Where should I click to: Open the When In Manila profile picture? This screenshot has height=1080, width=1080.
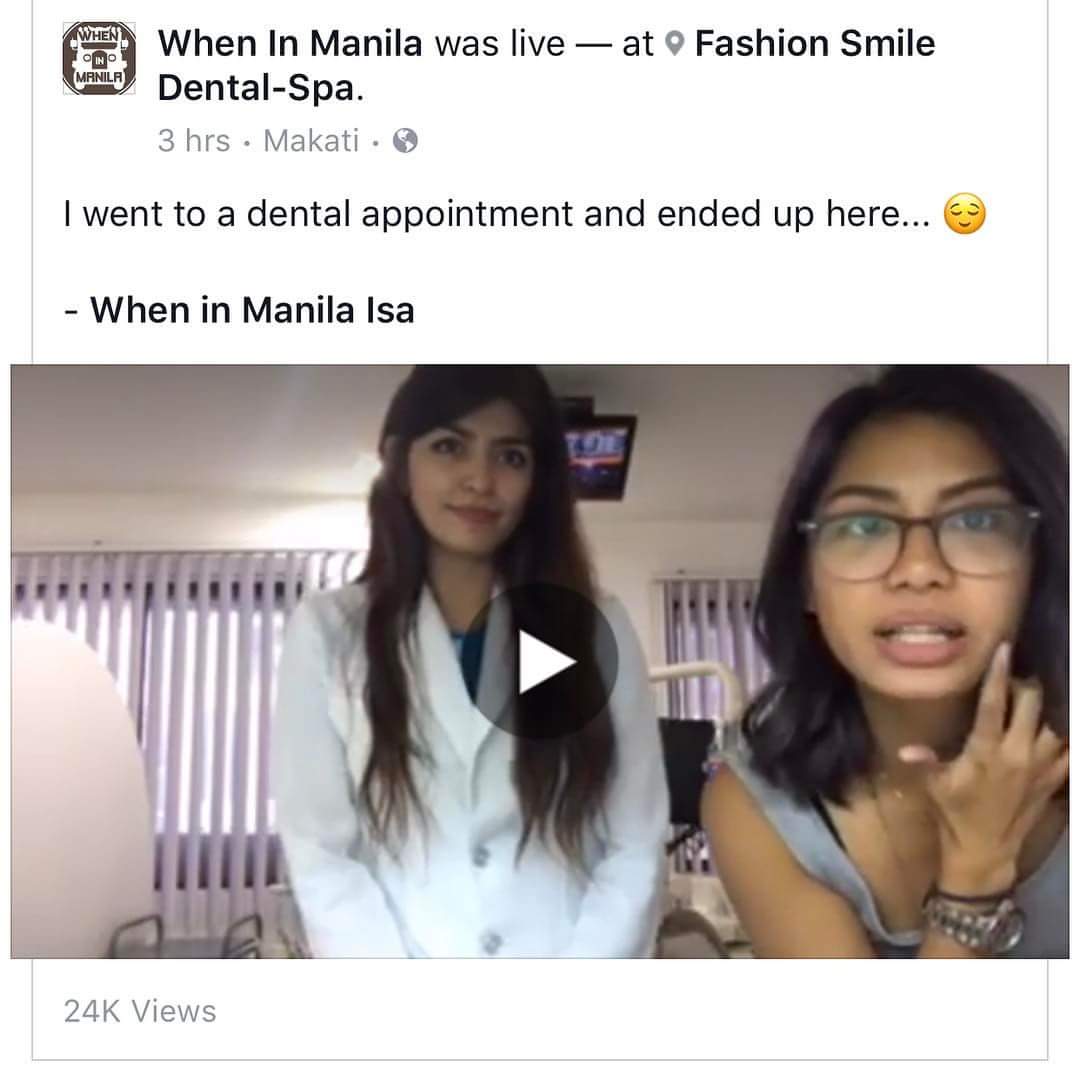tap(98, 59)
